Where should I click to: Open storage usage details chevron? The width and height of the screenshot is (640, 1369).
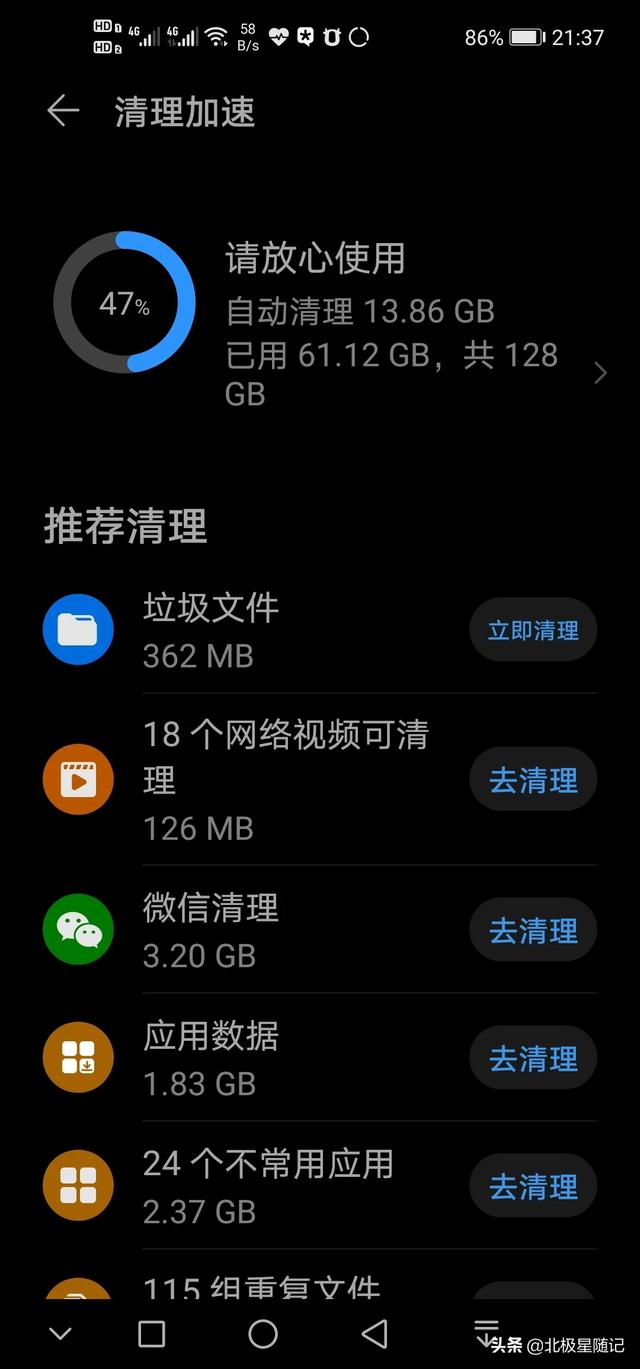[600, 374]
